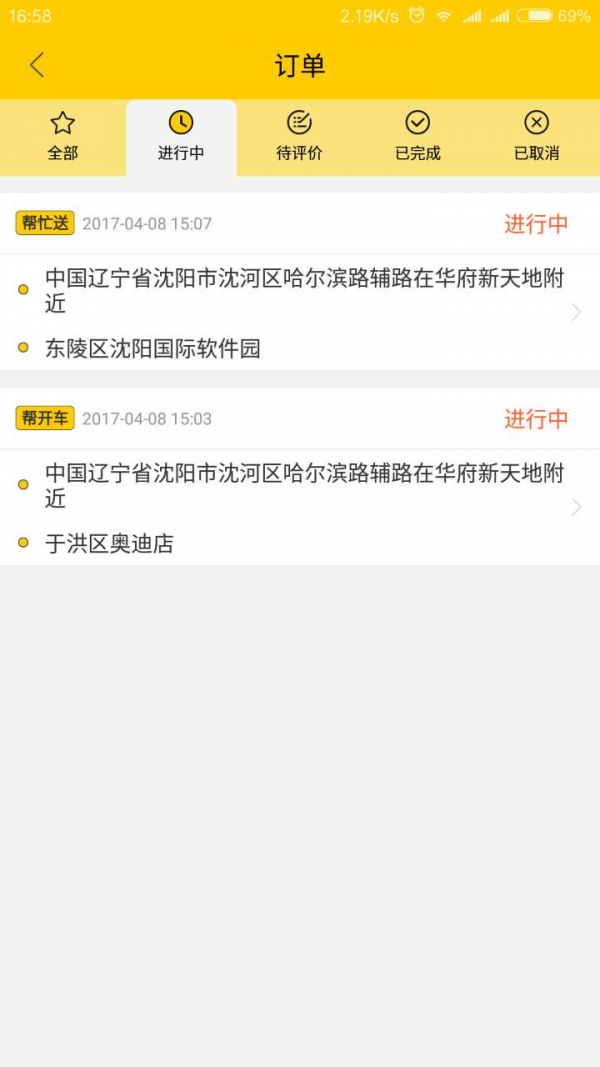This screenshot has width=600, height=1067.
Task: Show the 已完成 orders tab
Action: (418, 137)
